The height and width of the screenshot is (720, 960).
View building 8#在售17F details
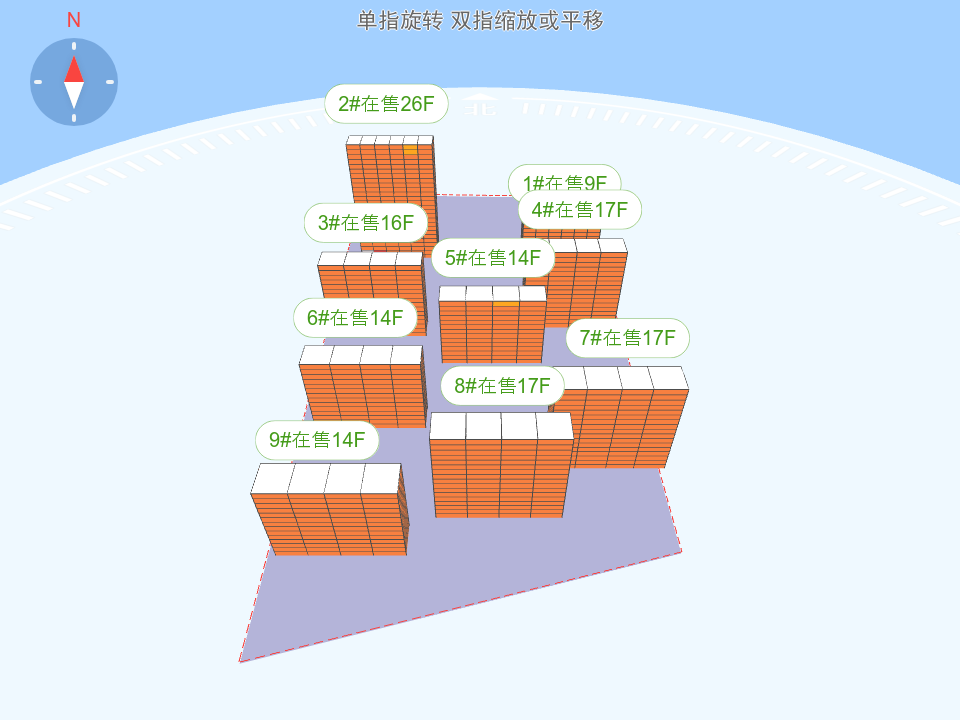(x=503, y=386)
